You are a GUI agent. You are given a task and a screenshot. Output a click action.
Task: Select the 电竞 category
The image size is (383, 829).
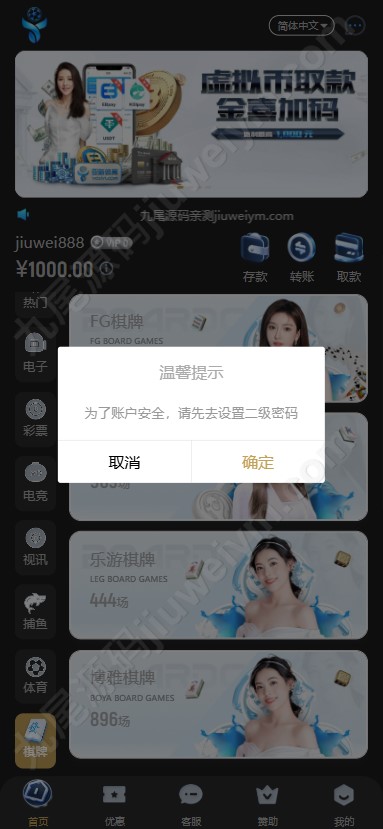tap(35, 483)
